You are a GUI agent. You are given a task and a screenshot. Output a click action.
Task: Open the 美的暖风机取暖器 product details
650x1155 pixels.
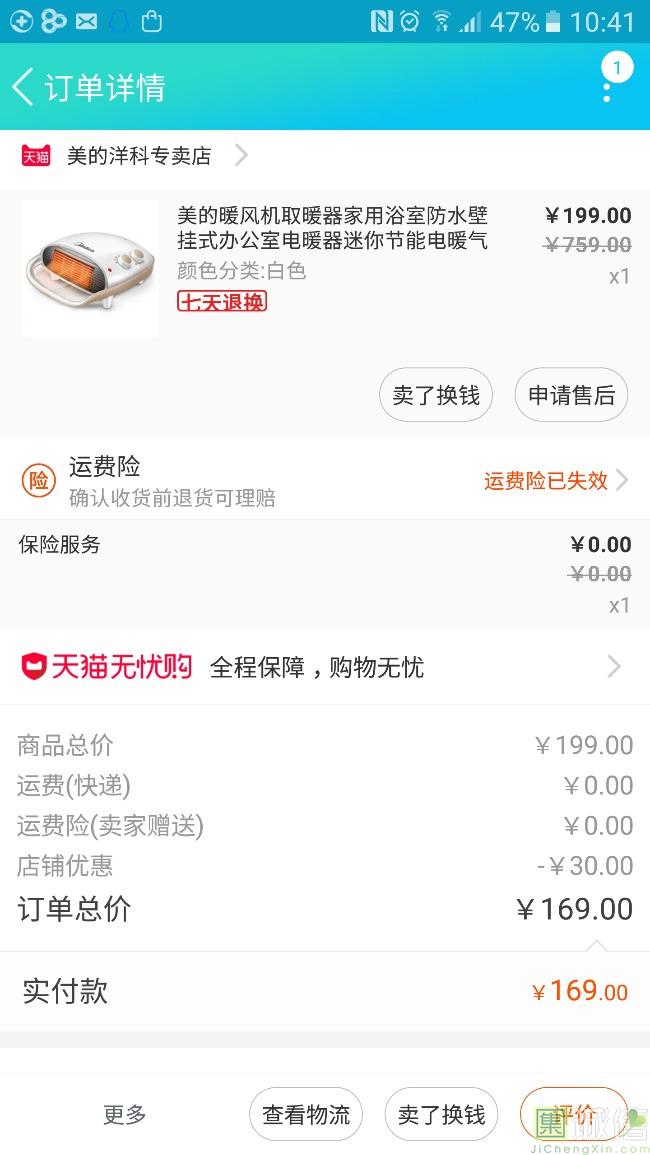pyautogui.click(x=330, y=228)
